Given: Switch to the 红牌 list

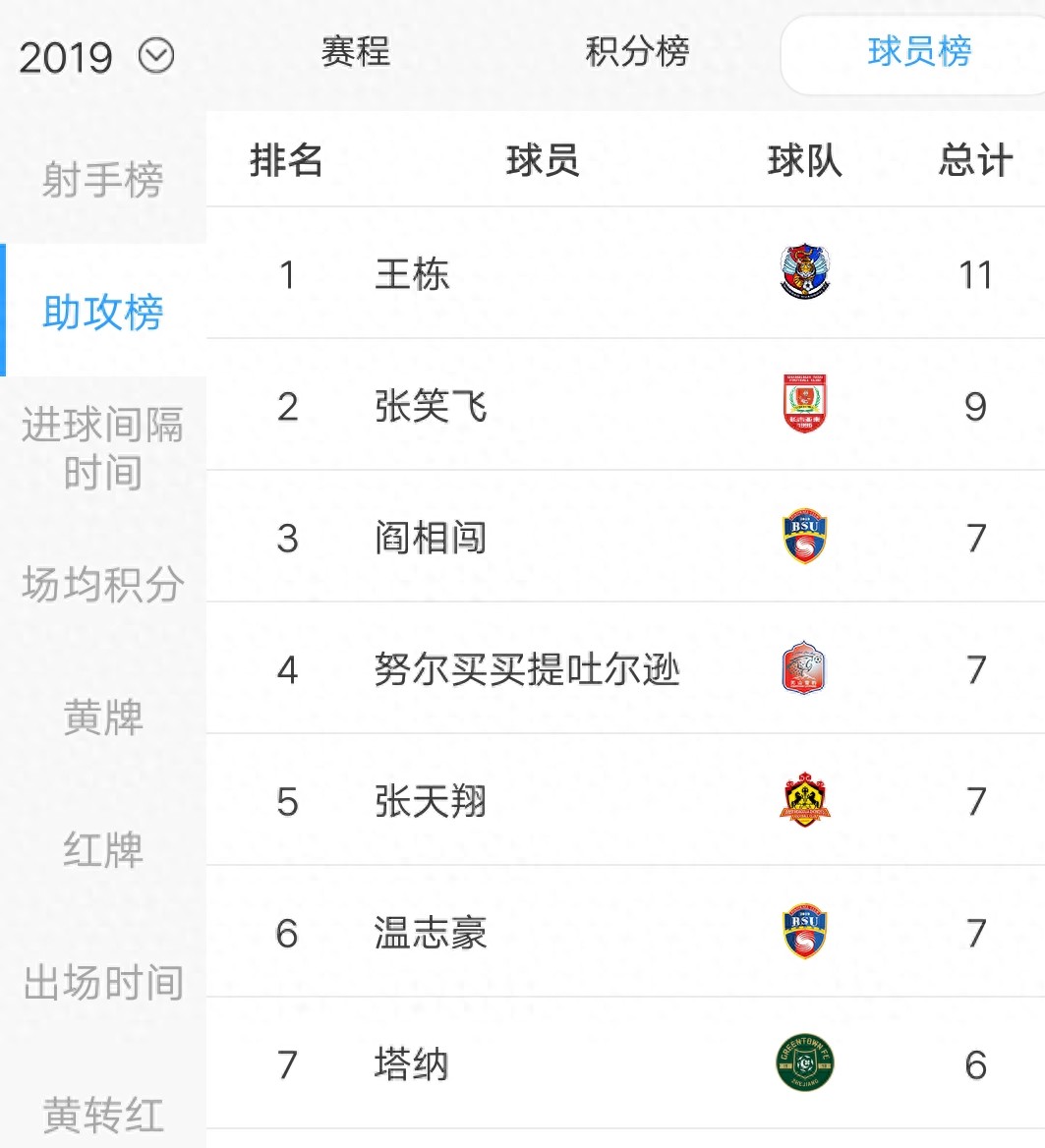Looking at the screenshot, I should pos(102,849).
